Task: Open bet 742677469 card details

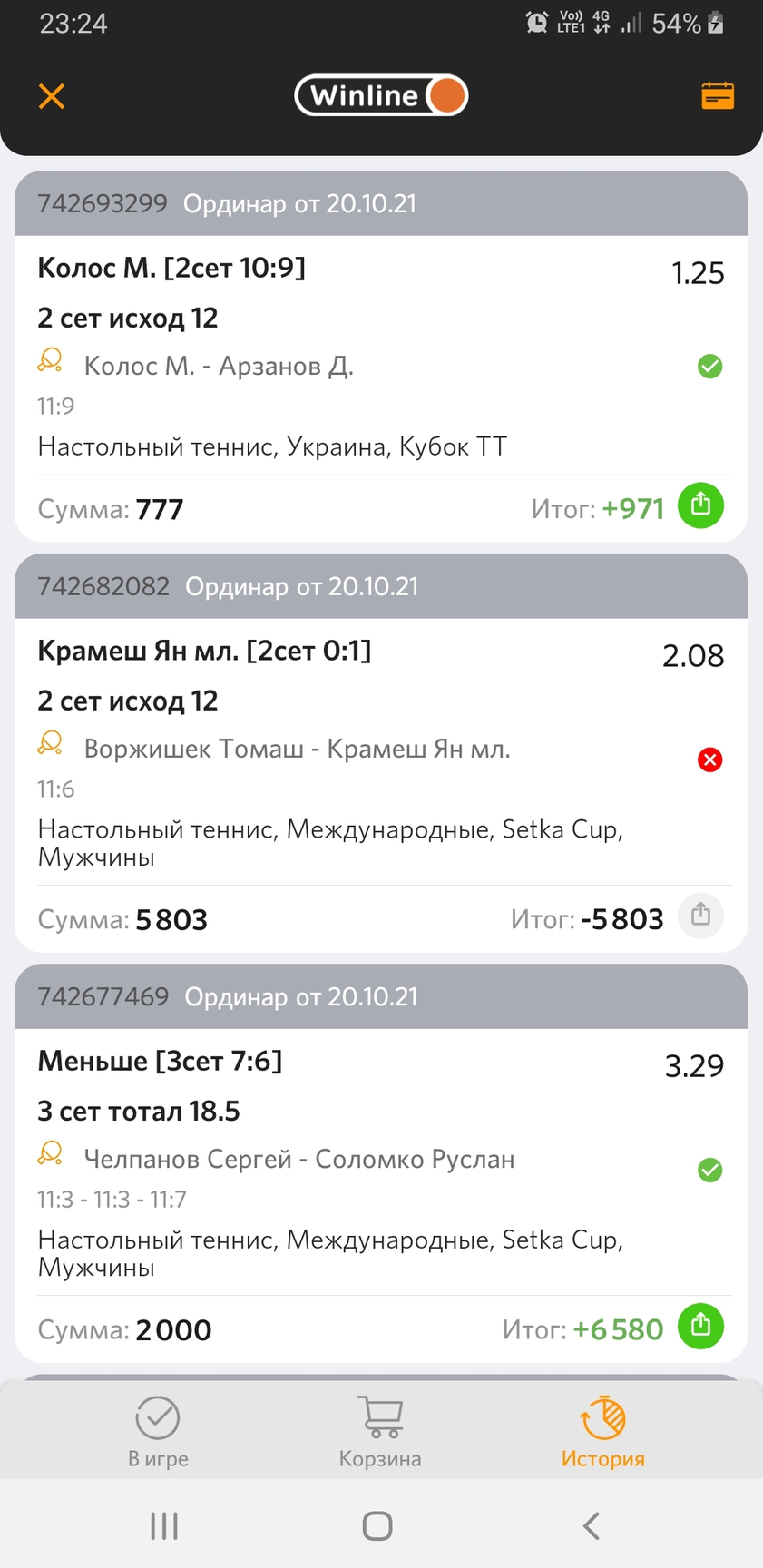Action: [381, 1163]
